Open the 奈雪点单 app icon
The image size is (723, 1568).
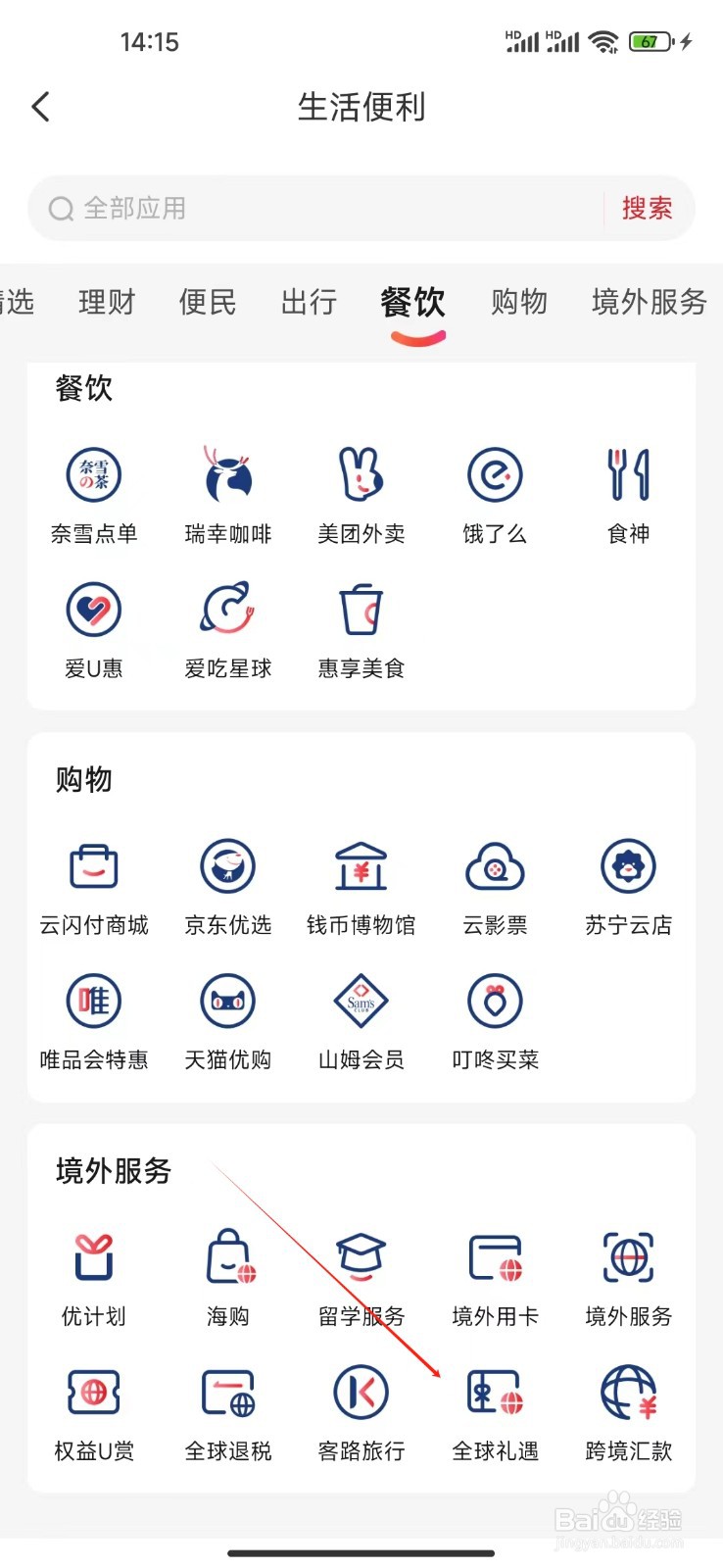[x=93, y=474]
